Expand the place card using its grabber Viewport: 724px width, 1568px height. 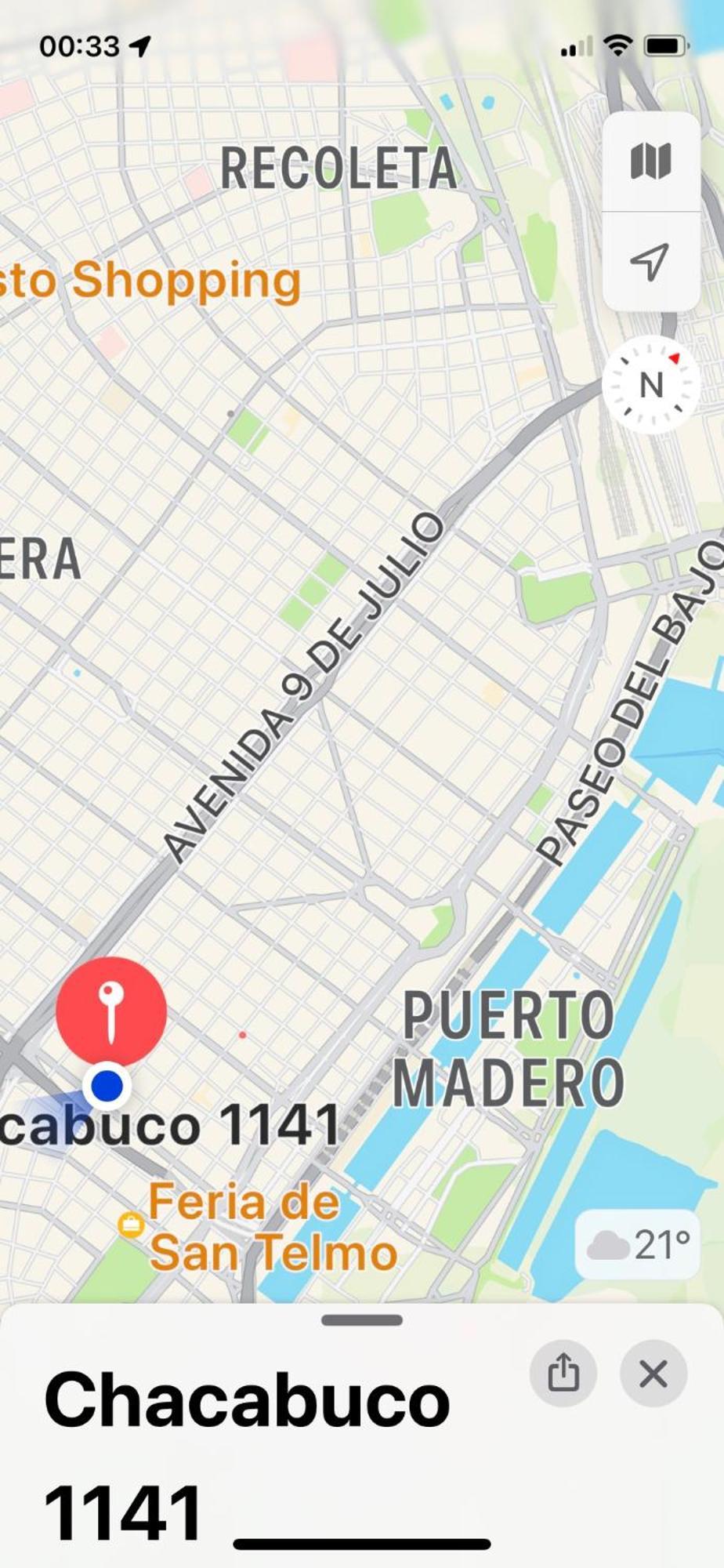(x=361, y=1319)
